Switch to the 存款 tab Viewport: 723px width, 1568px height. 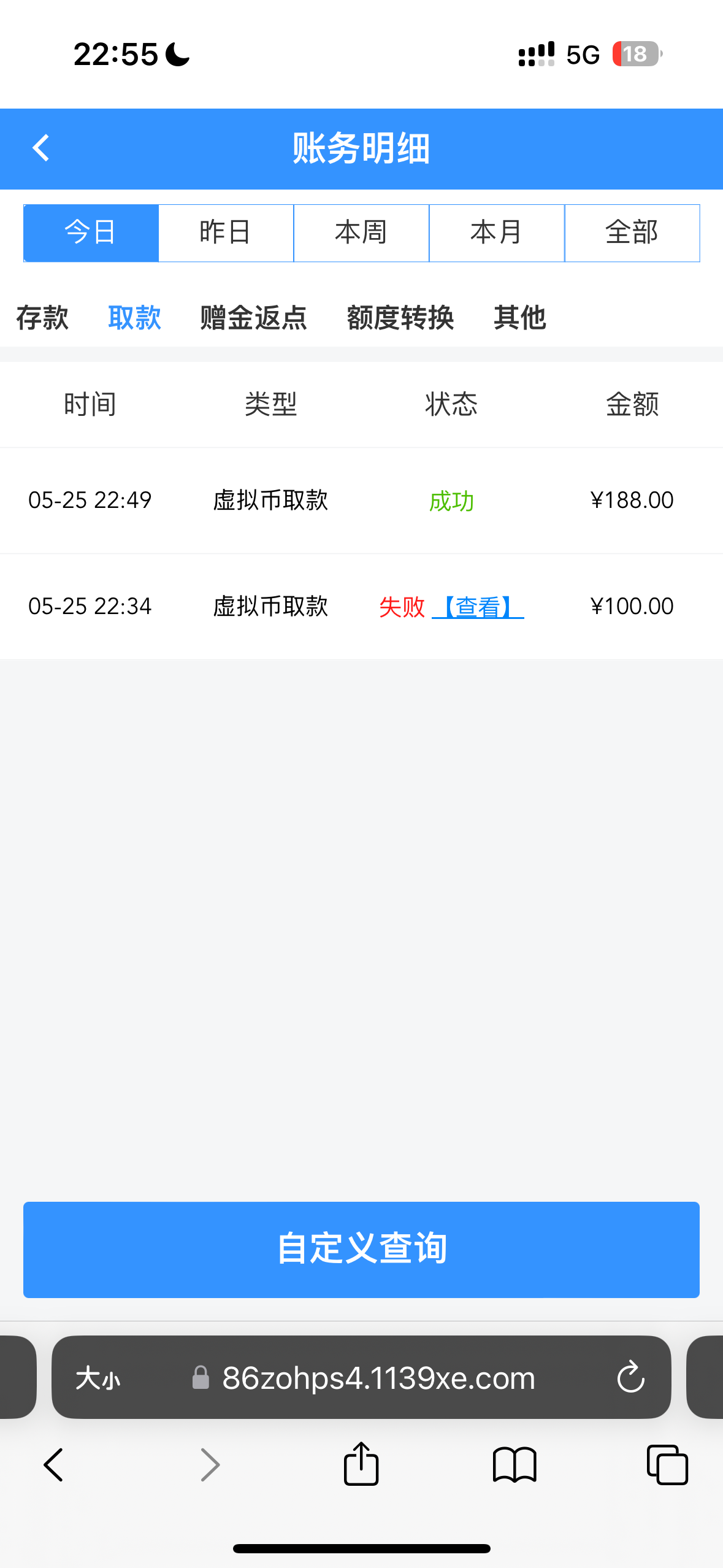[42, 318]
